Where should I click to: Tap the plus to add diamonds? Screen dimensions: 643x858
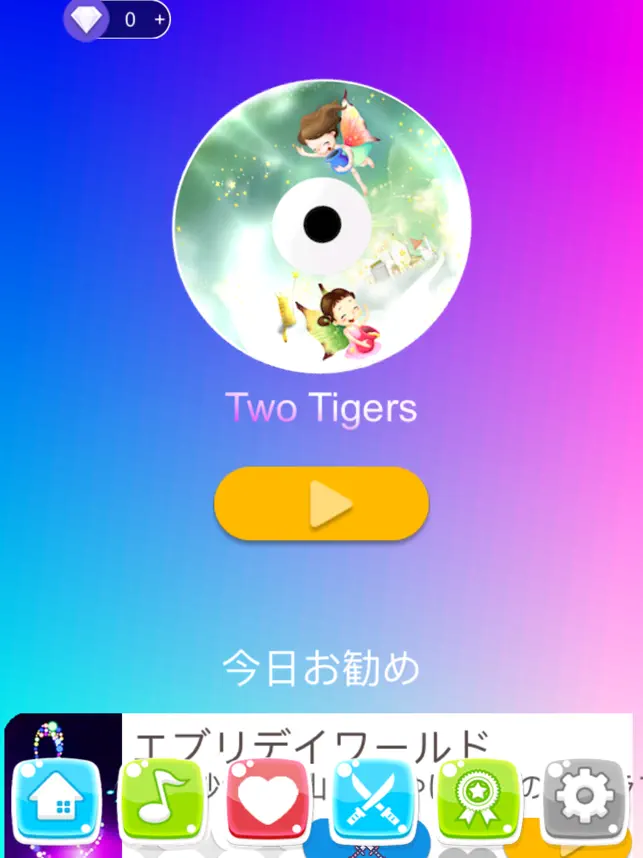[x=160, y=20]
